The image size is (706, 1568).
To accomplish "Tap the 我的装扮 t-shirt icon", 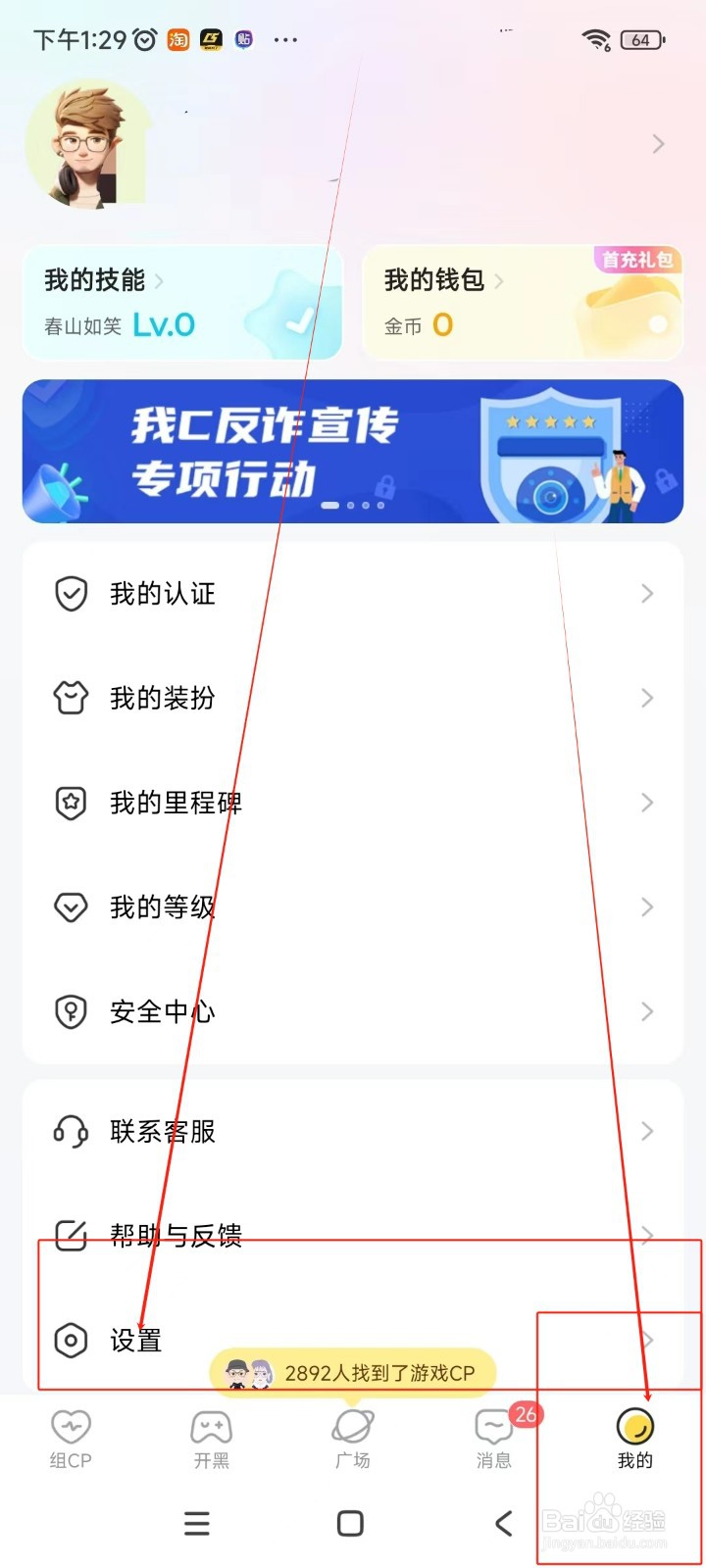I will coord(70,698).
